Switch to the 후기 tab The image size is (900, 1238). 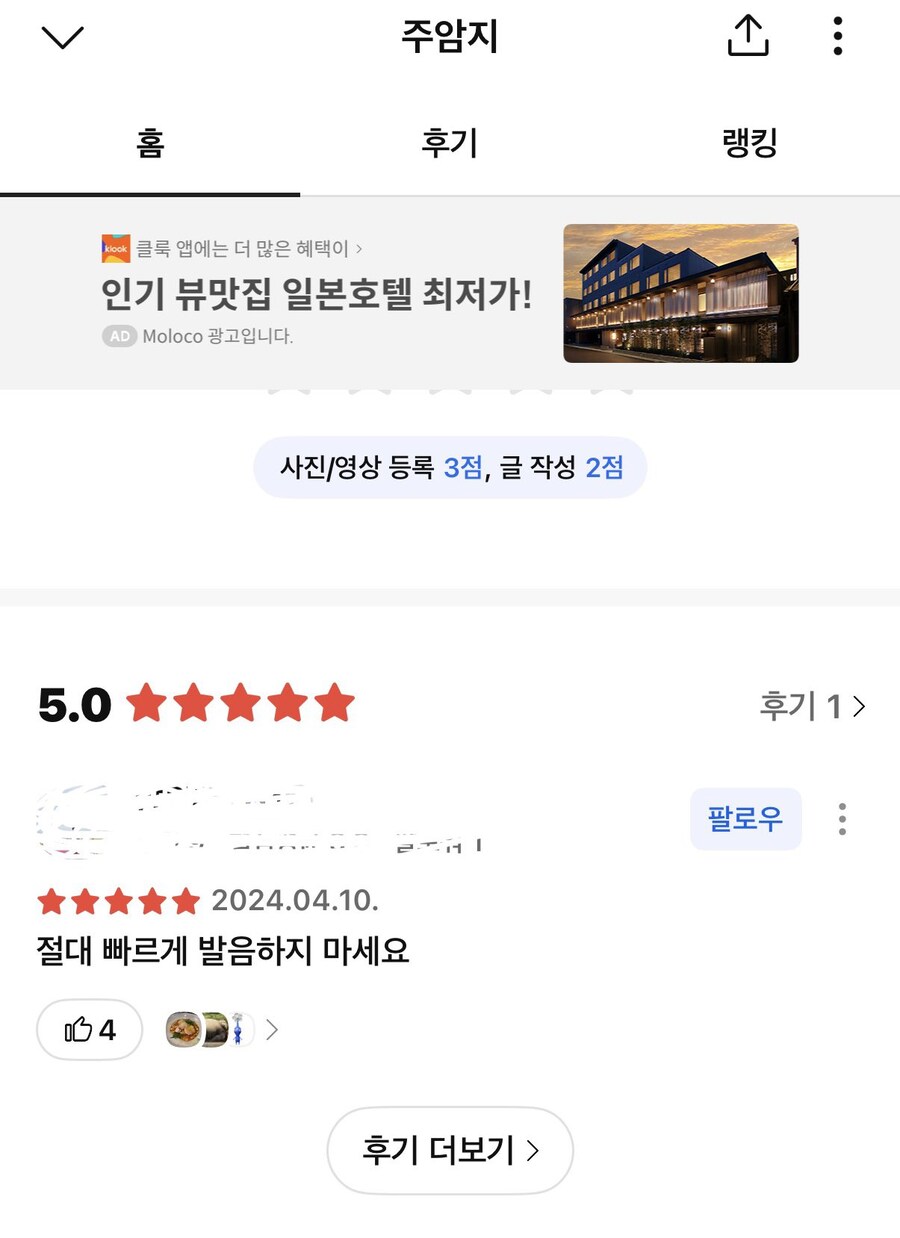point(450,143)
